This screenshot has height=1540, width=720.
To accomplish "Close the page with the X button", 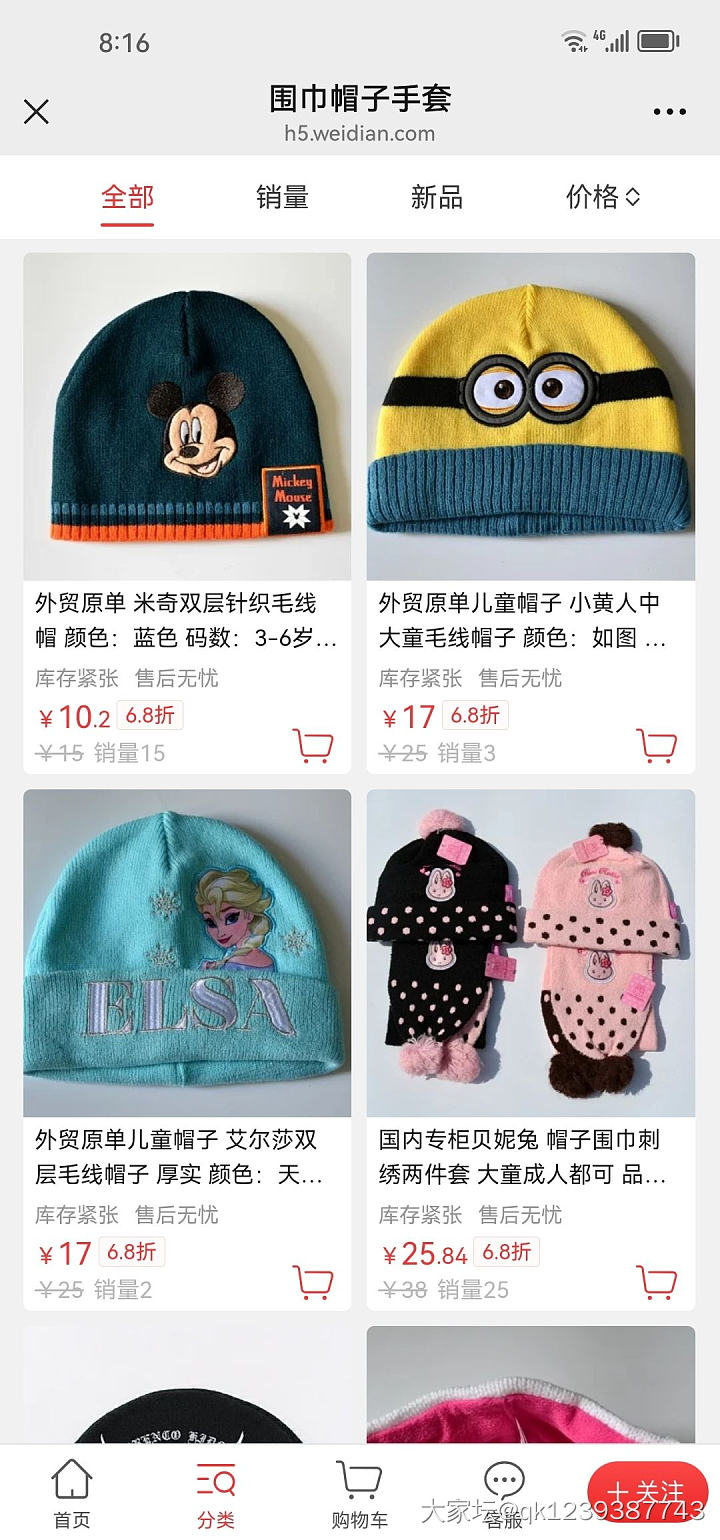I will 36,112.
